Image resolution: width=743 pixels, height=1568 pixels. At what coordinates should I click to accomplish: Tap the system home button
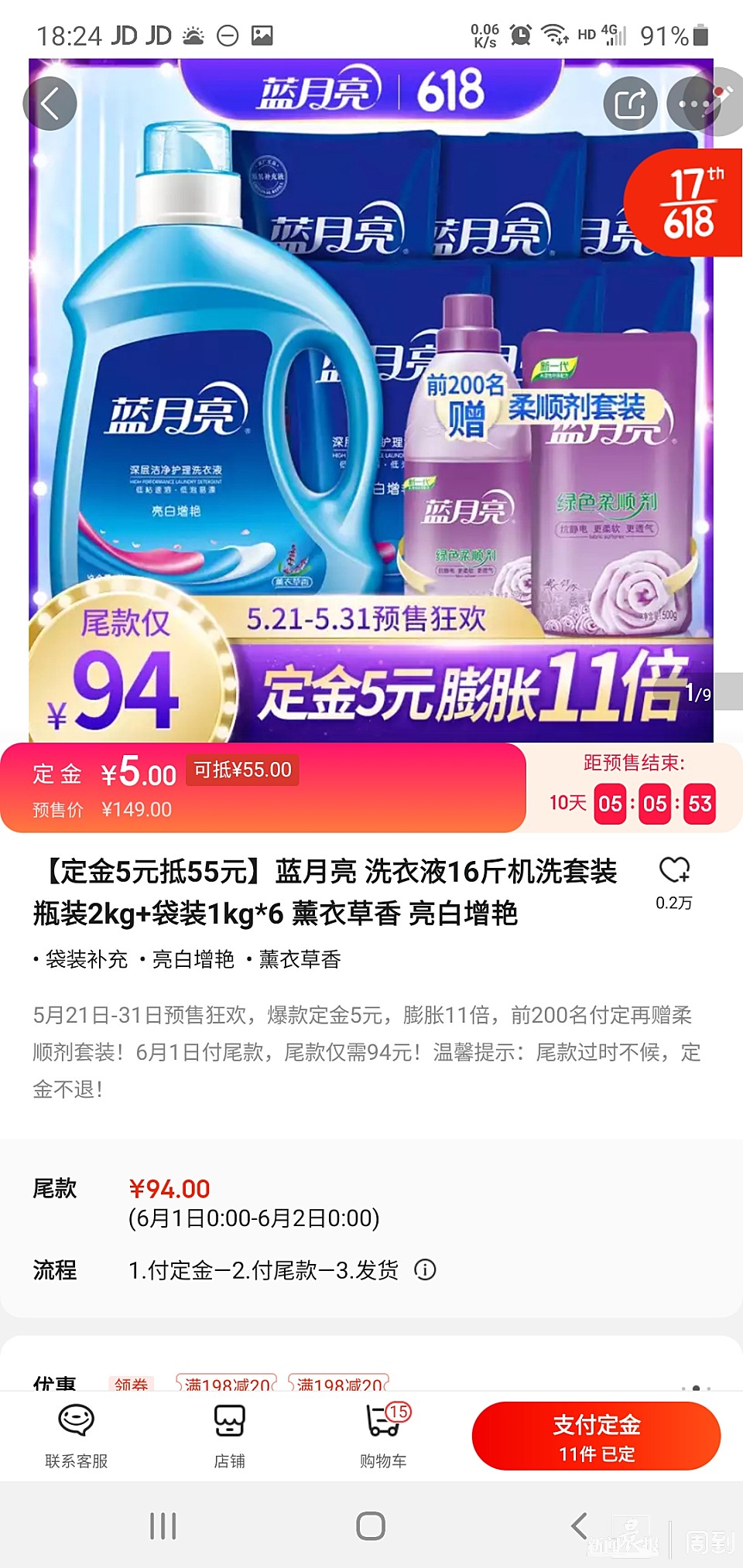(371, 1526)
